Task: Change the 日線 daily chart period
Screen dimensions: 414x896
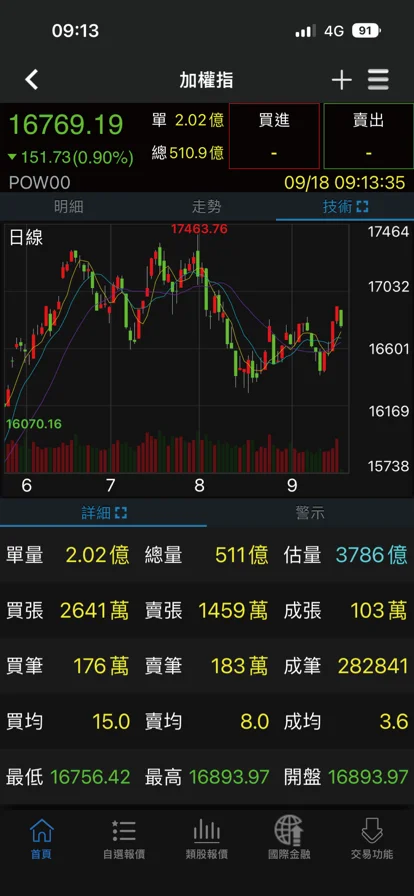Action: [x=26, y=238]
